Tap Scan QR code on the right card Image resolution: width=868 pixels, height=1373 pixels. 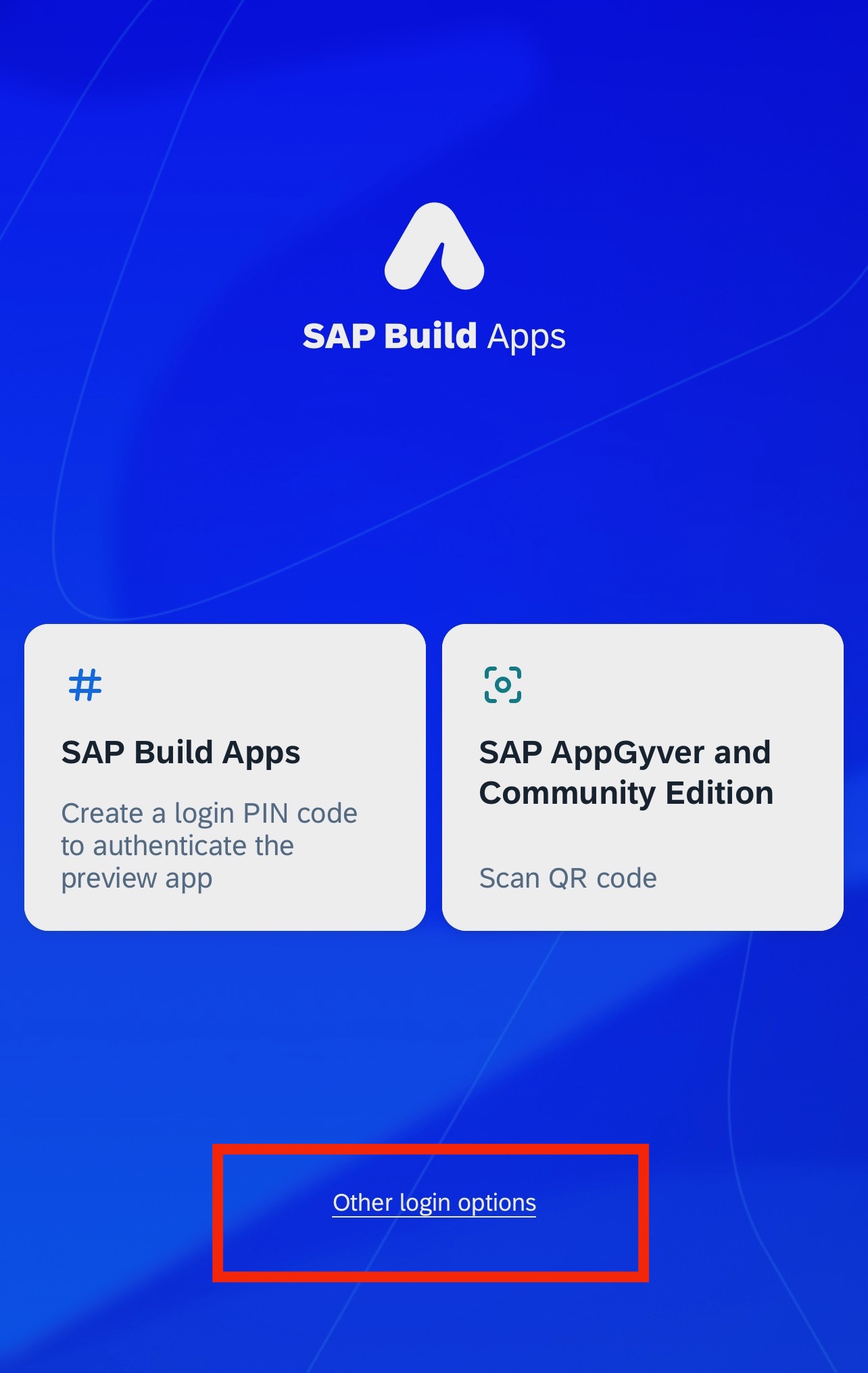click(x=568, y=877)
